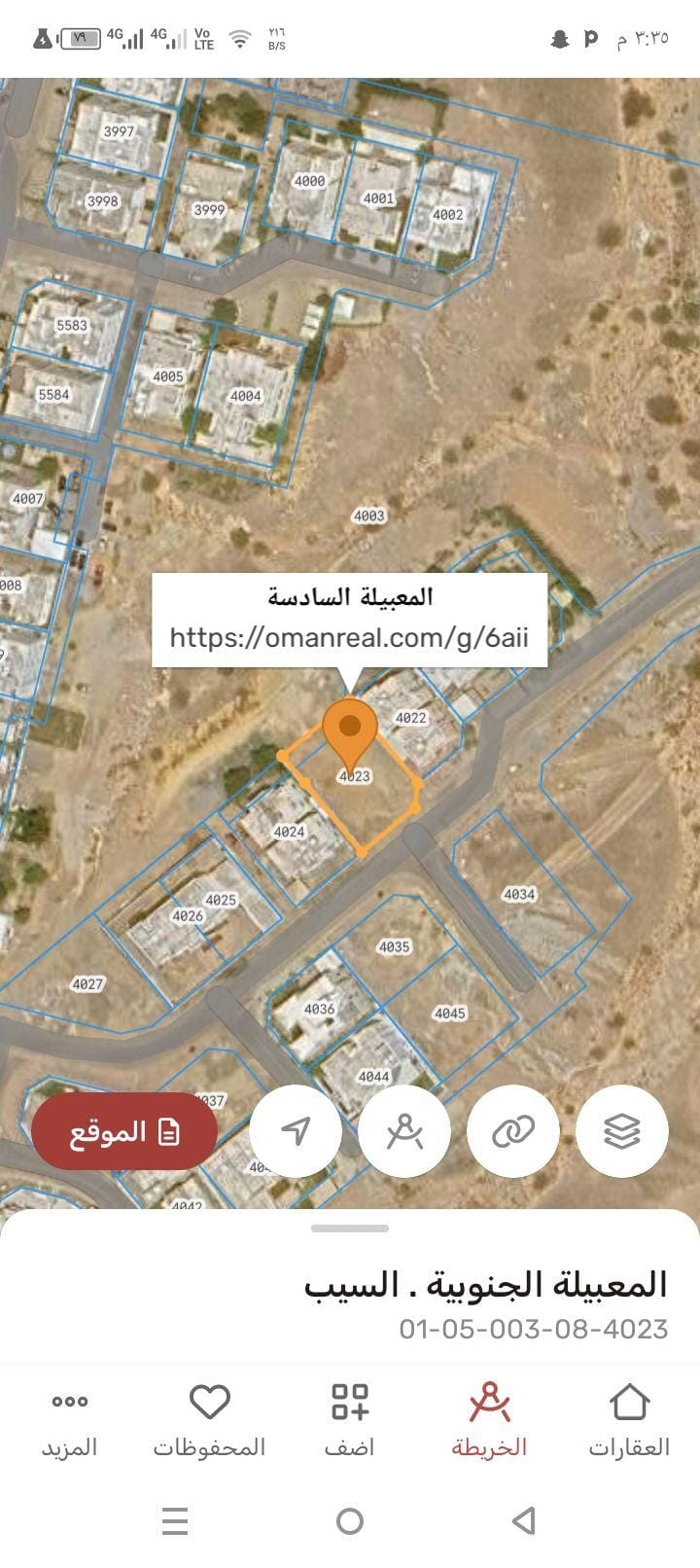This screenshot has width=700, height=1568.
Task: Select the navigation arrow icon above the map
Action: pos(296,1130)
